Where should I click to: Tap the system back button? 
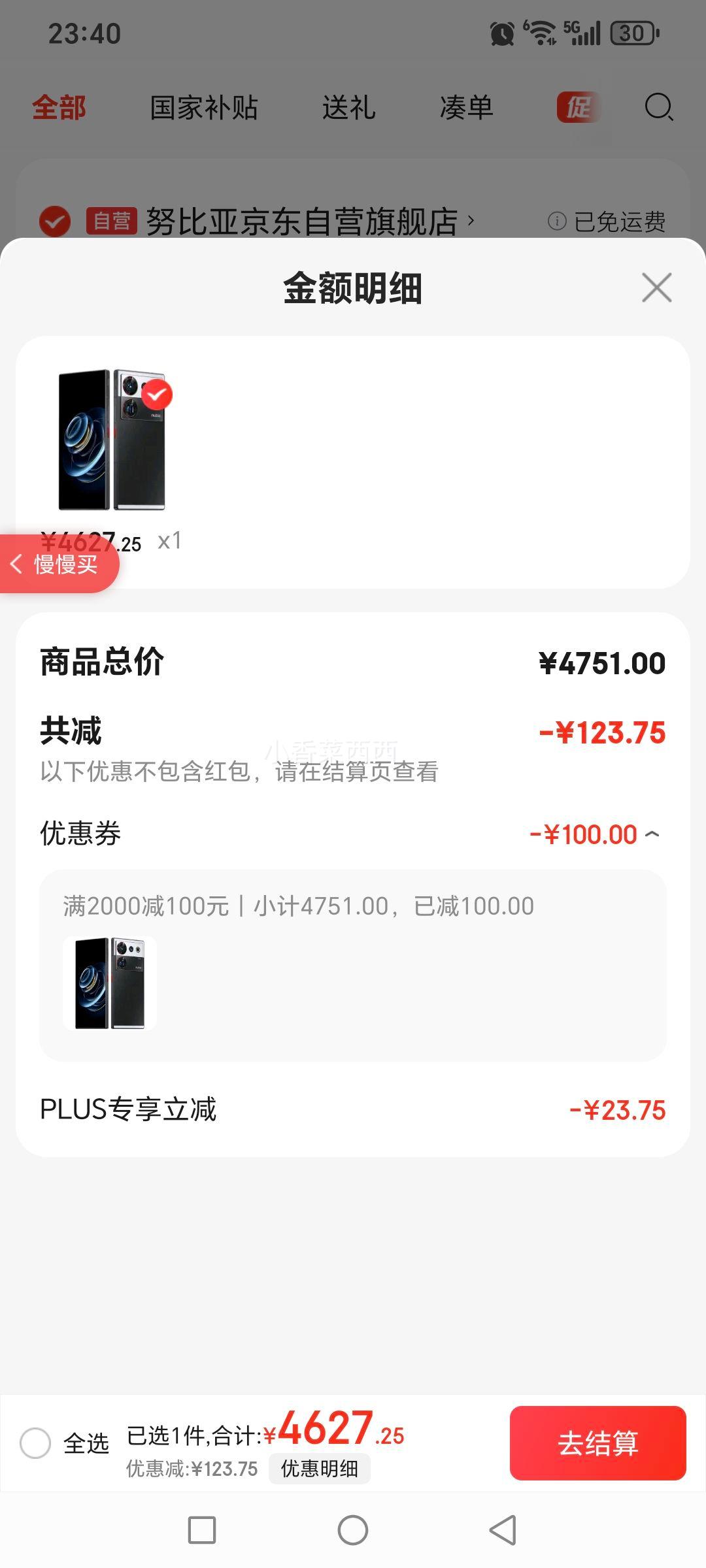tap(503, 1530)
